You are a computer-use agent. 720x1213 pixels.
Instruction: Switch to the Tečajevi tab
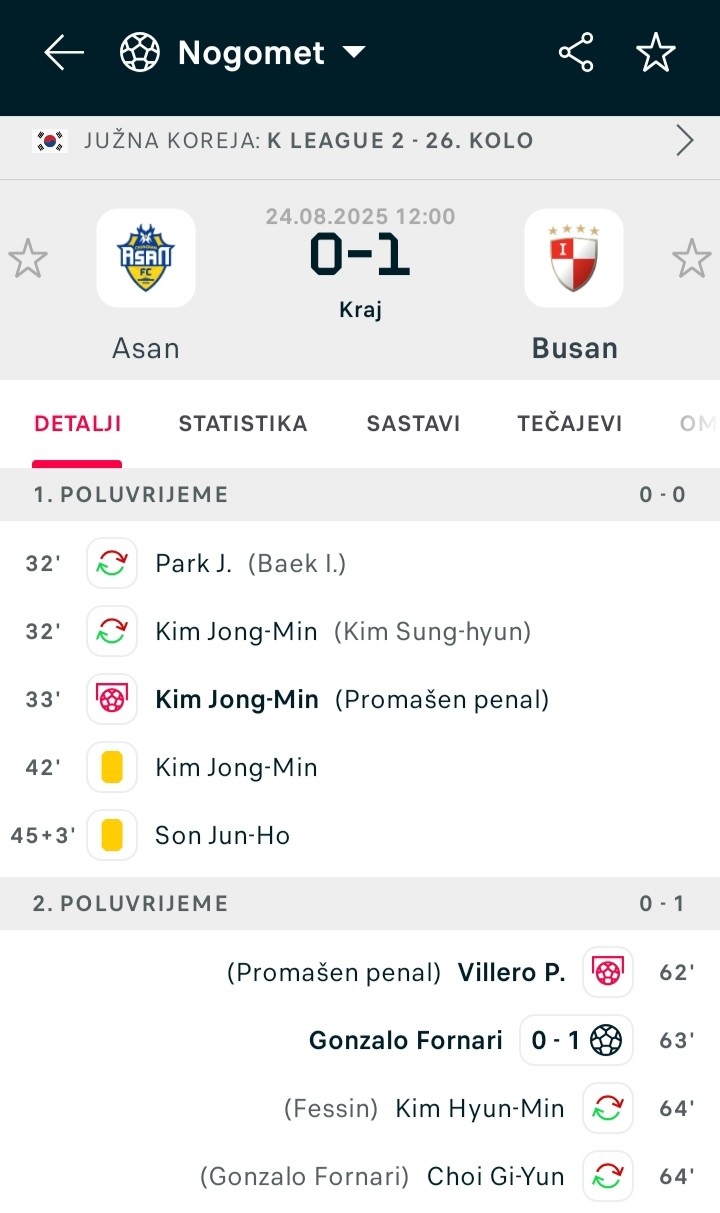pos(570,424)
